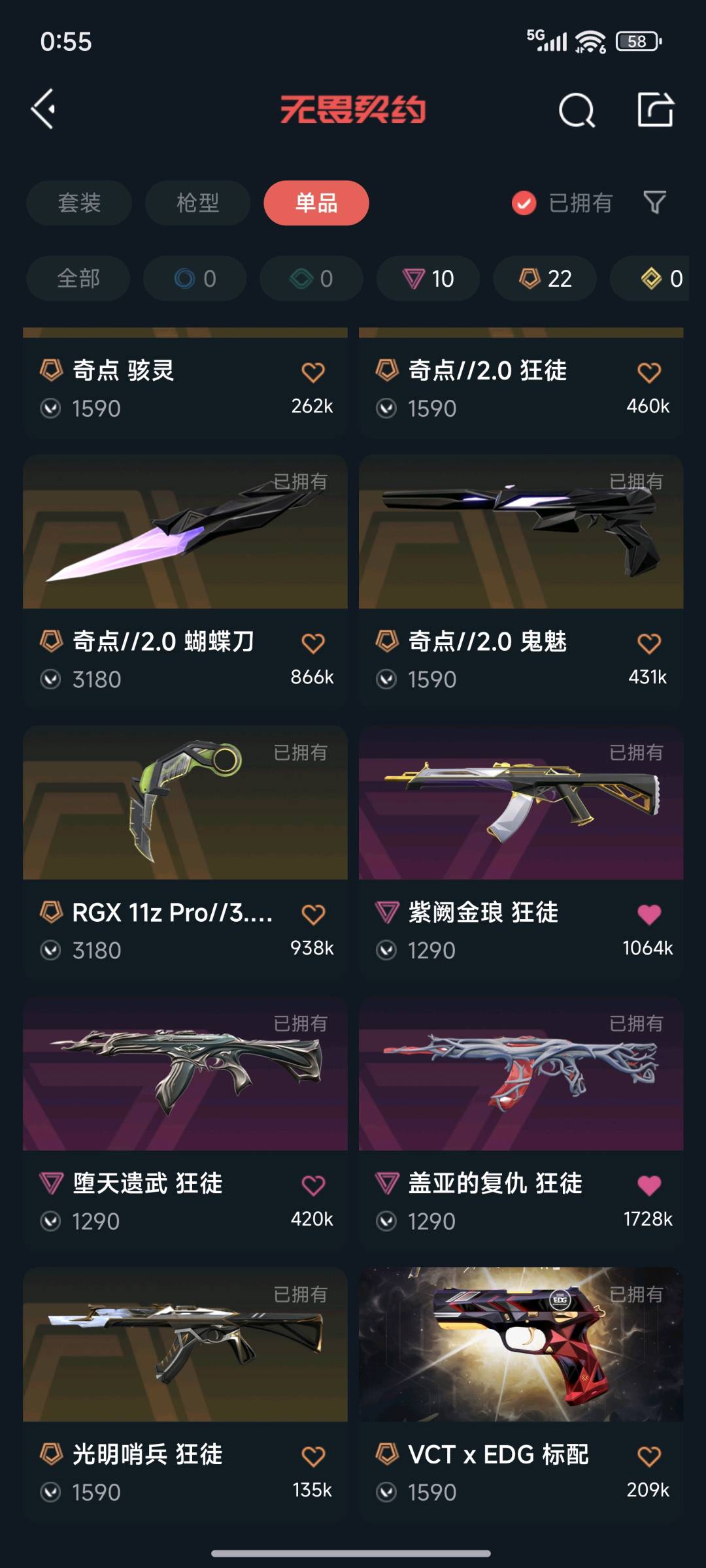706x1568 pixels.
Task: Filter by the orange tier chip showing 22
Action: pos(545,279)
